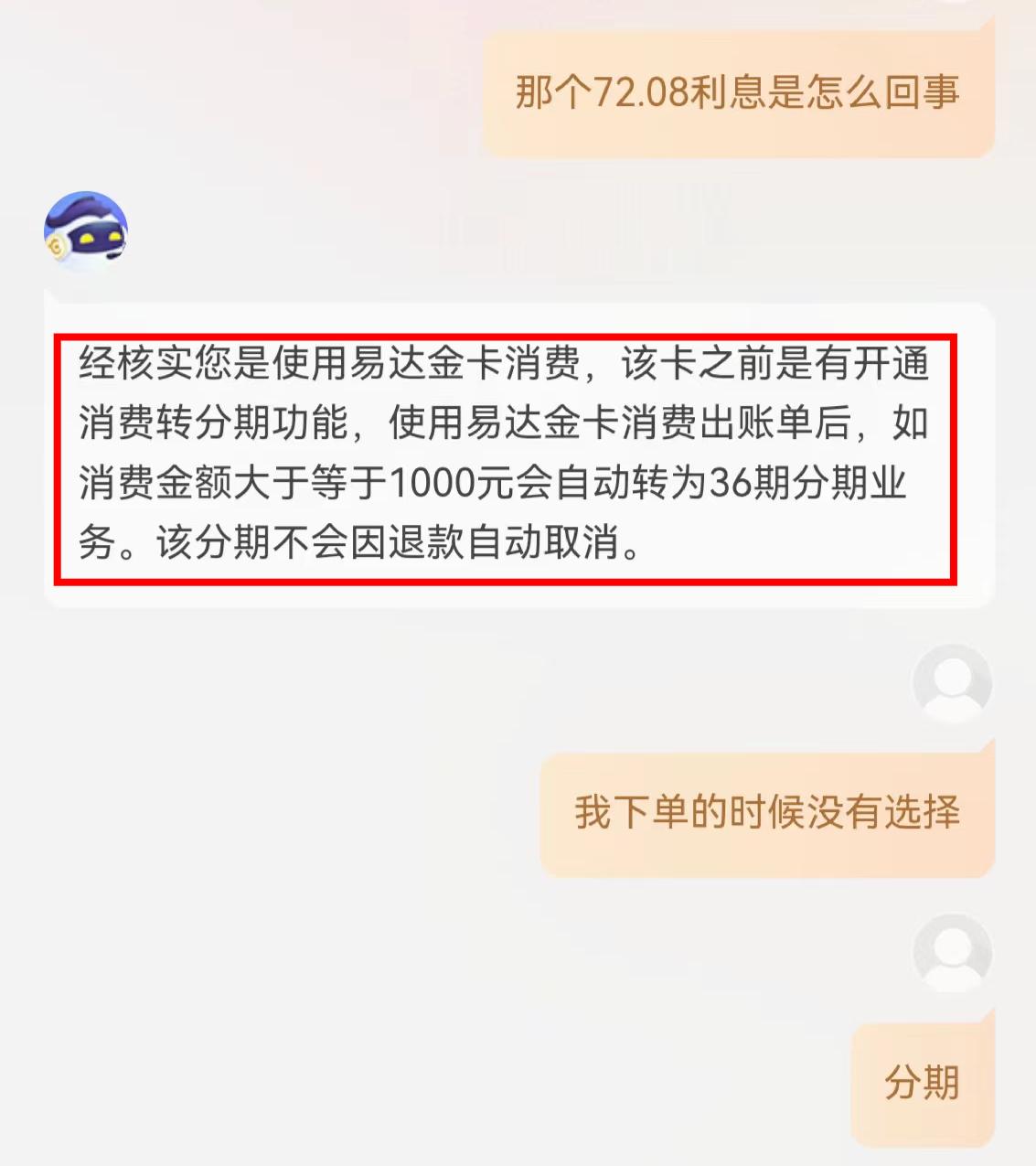Image resolution: width=1036 pixels, height=1166 pixels.
Task: Open the customer service robot avatar
Action: (86, 231)
